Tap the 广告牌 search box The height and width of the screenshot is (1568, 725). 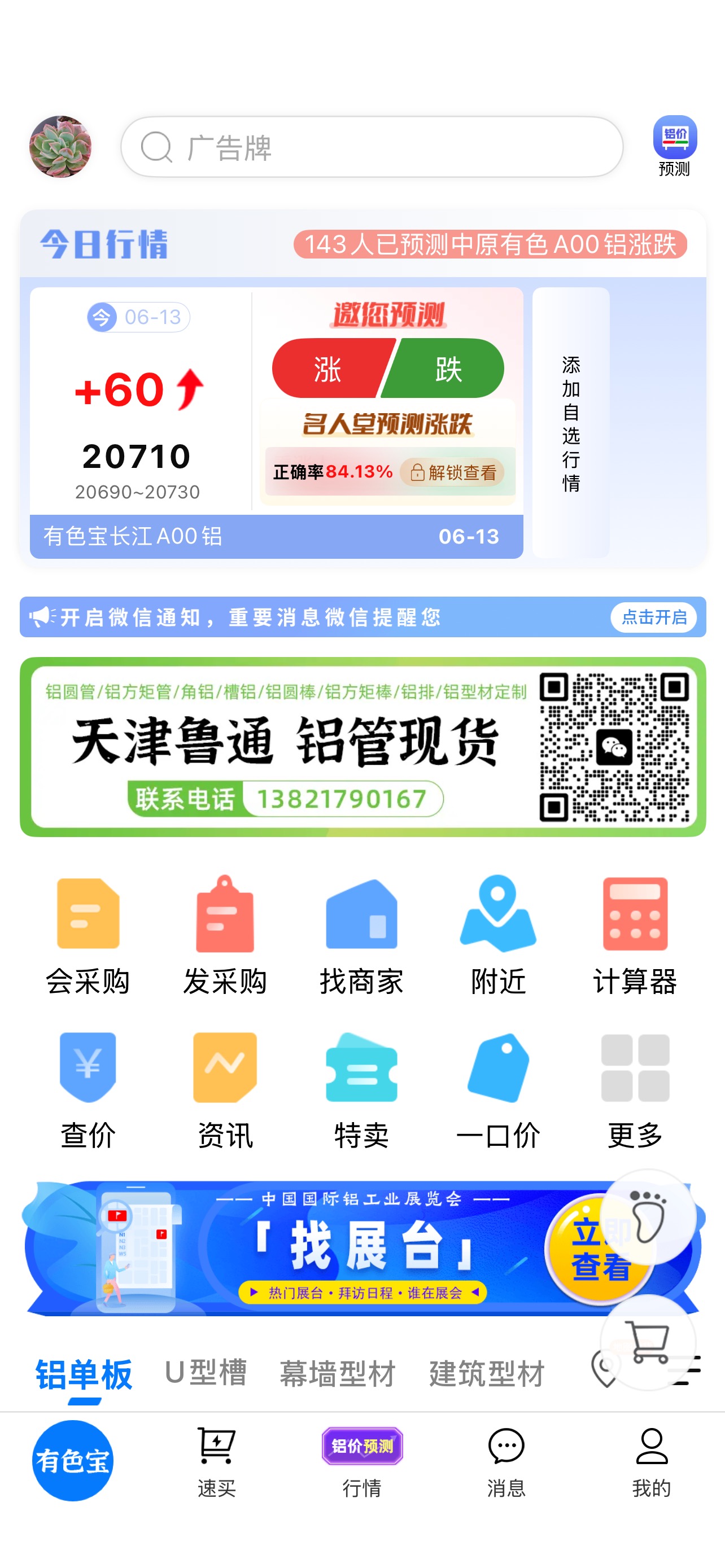click(x=372, y=147)
